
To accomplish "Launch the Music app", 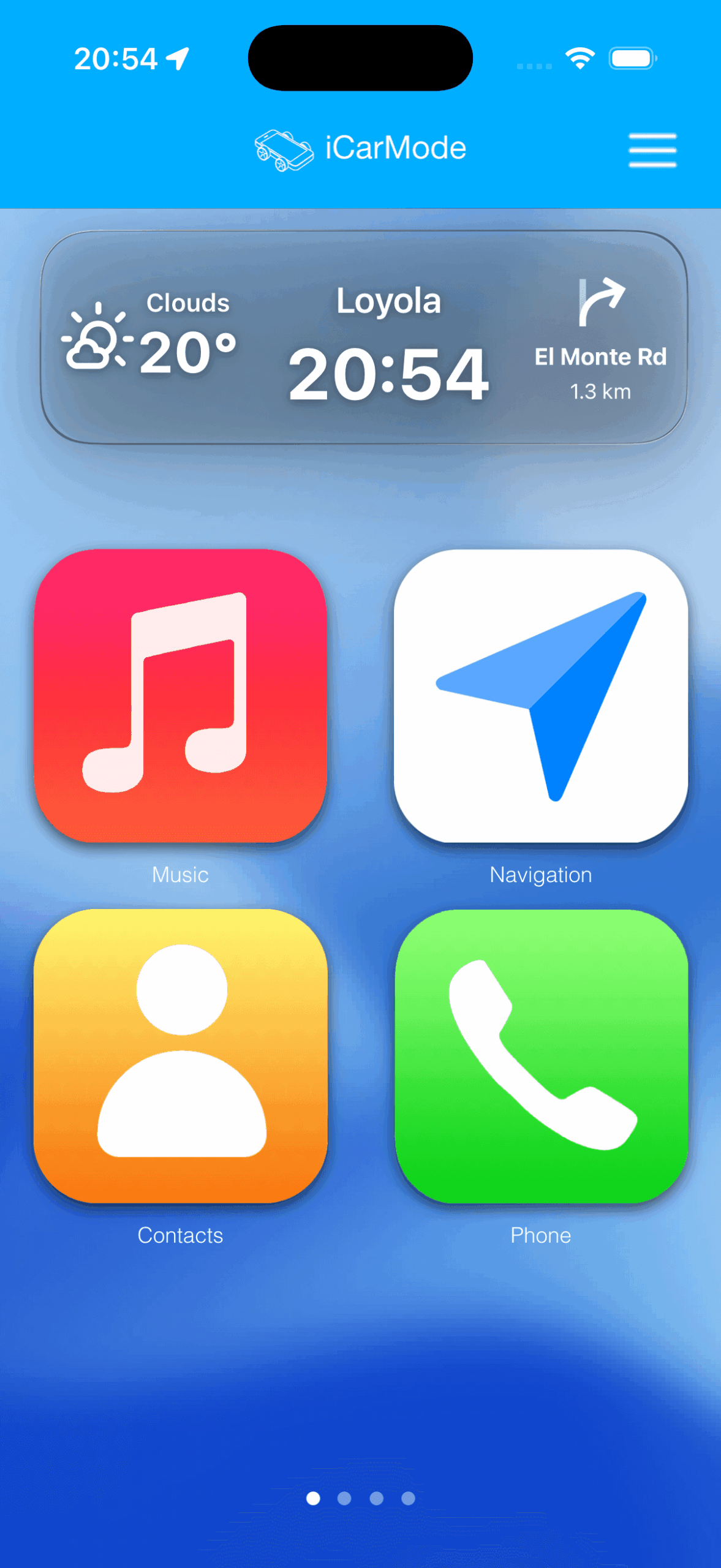I will tap(180, 696).
